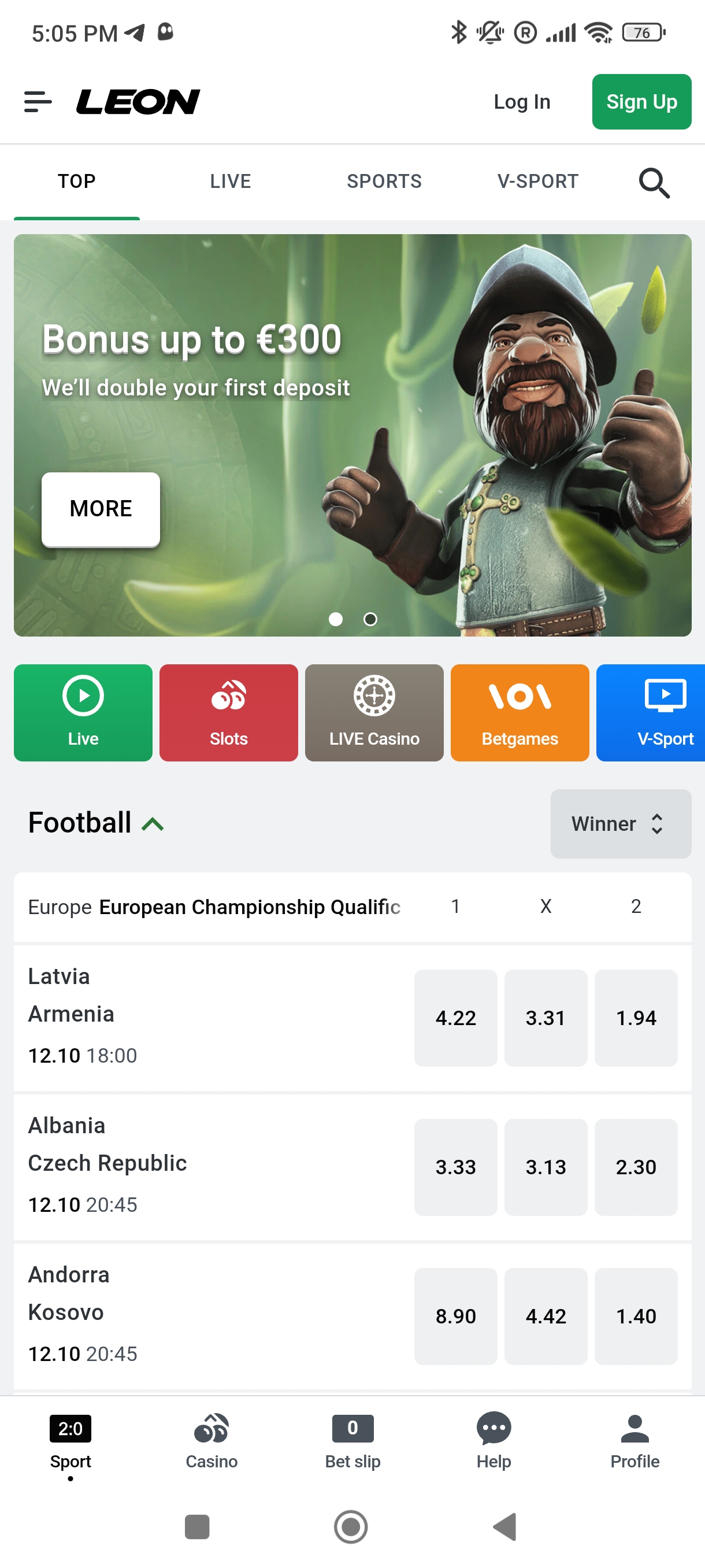Switch to the LIVE tab
The image size is (705, 1568).
(x=230, y=182)
